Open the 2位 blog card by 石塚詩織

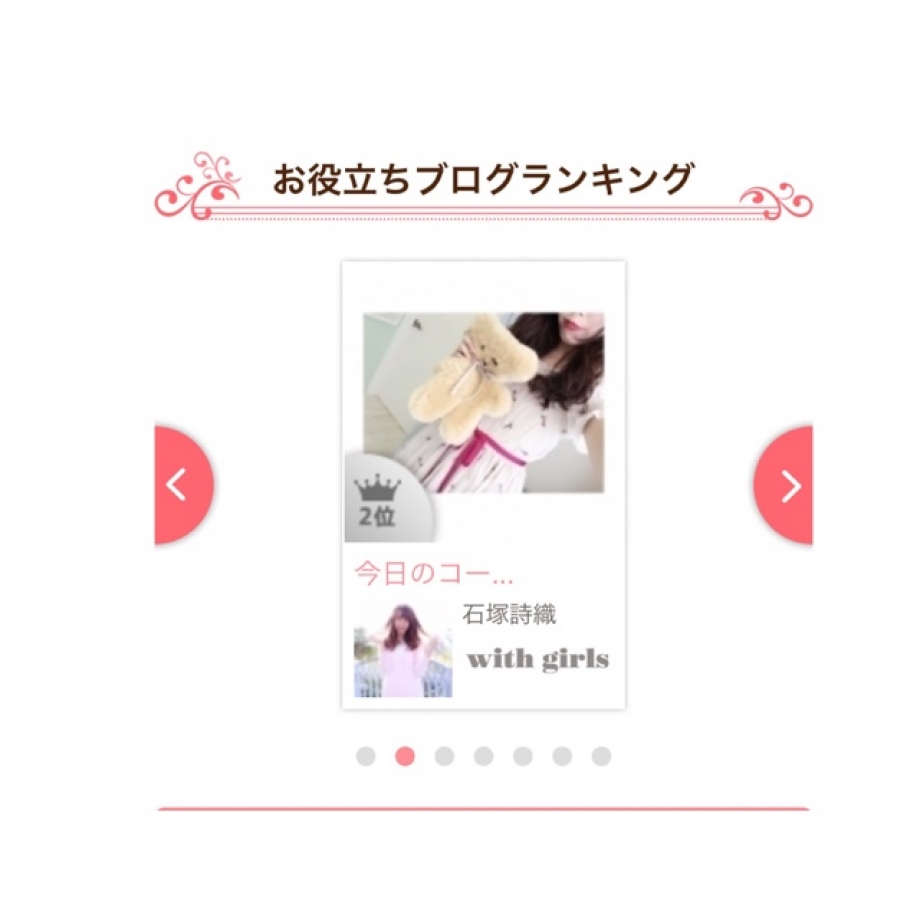(483, 484)
